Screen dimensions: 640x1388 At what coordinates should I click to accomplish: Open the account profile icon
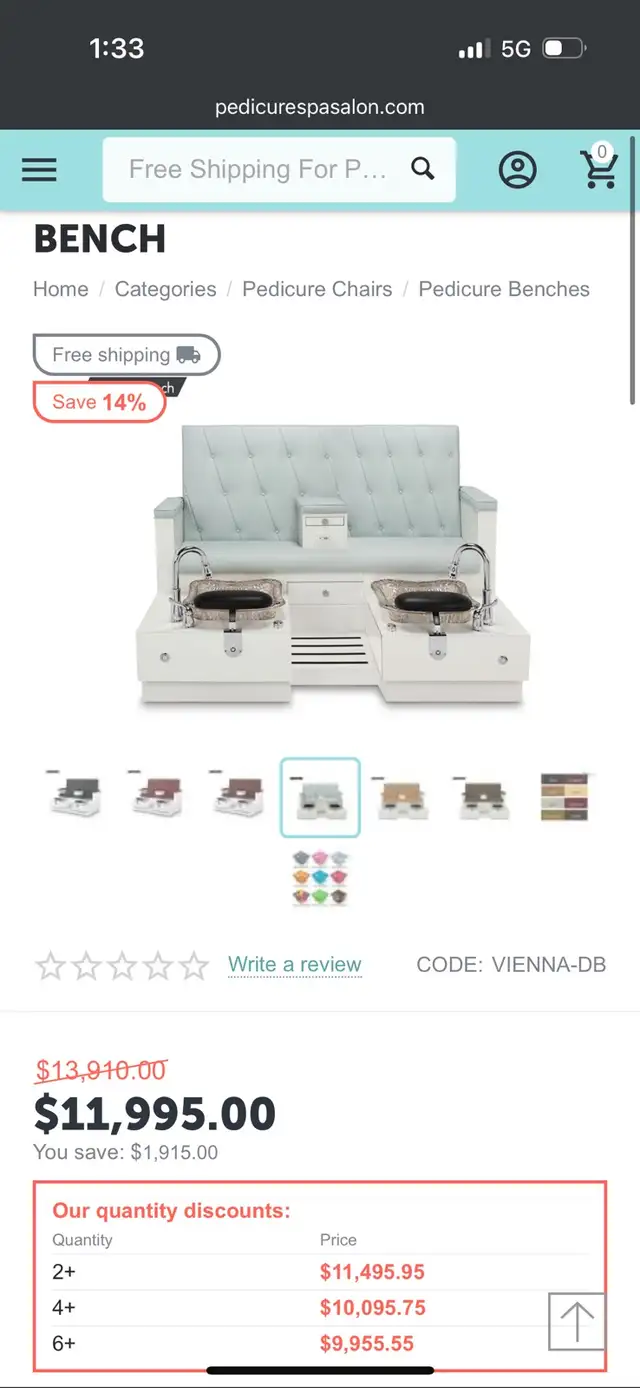pos(518,170)
